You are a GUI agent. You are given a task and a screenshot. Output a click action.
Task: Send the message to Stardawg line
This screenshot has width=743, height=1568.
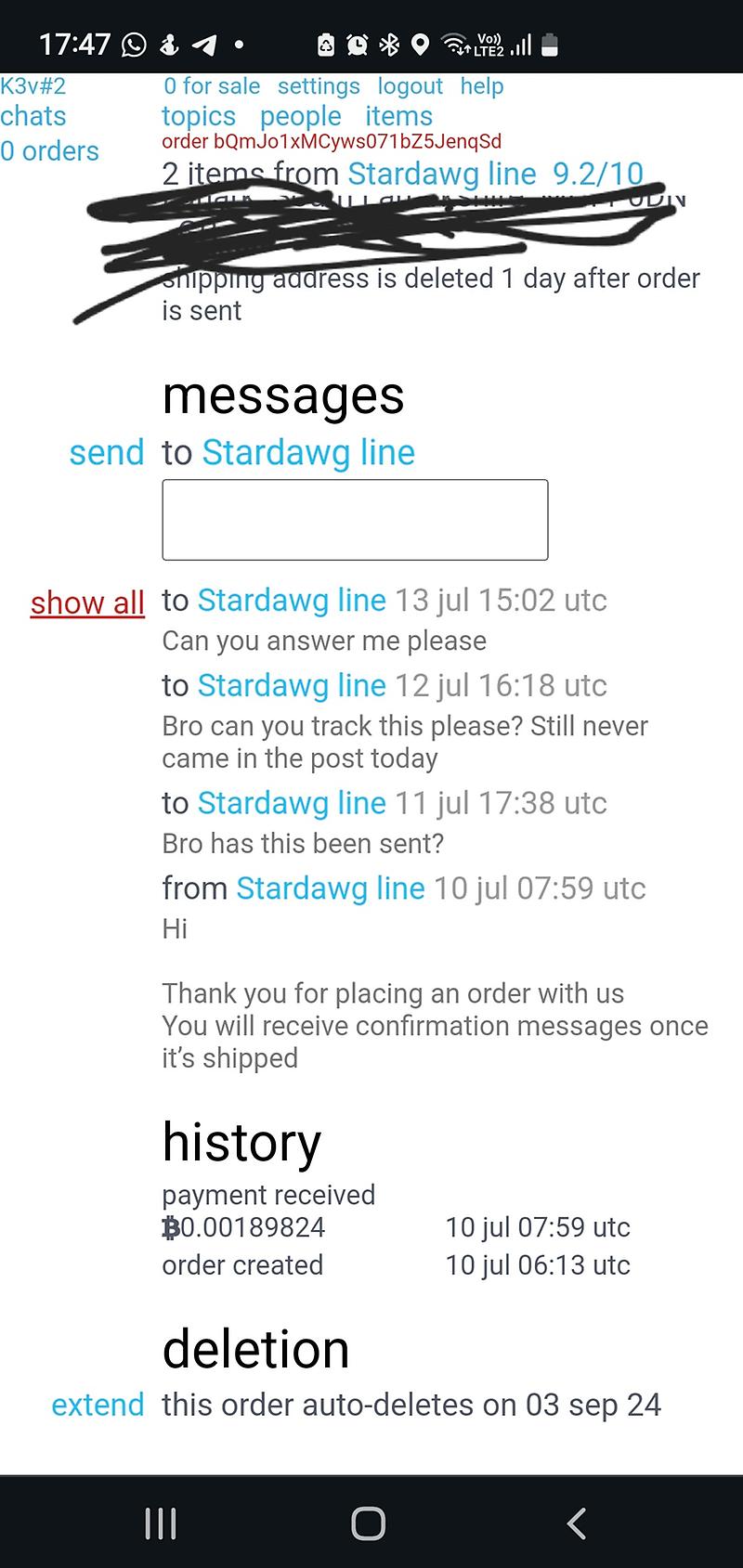coord(107,453)
